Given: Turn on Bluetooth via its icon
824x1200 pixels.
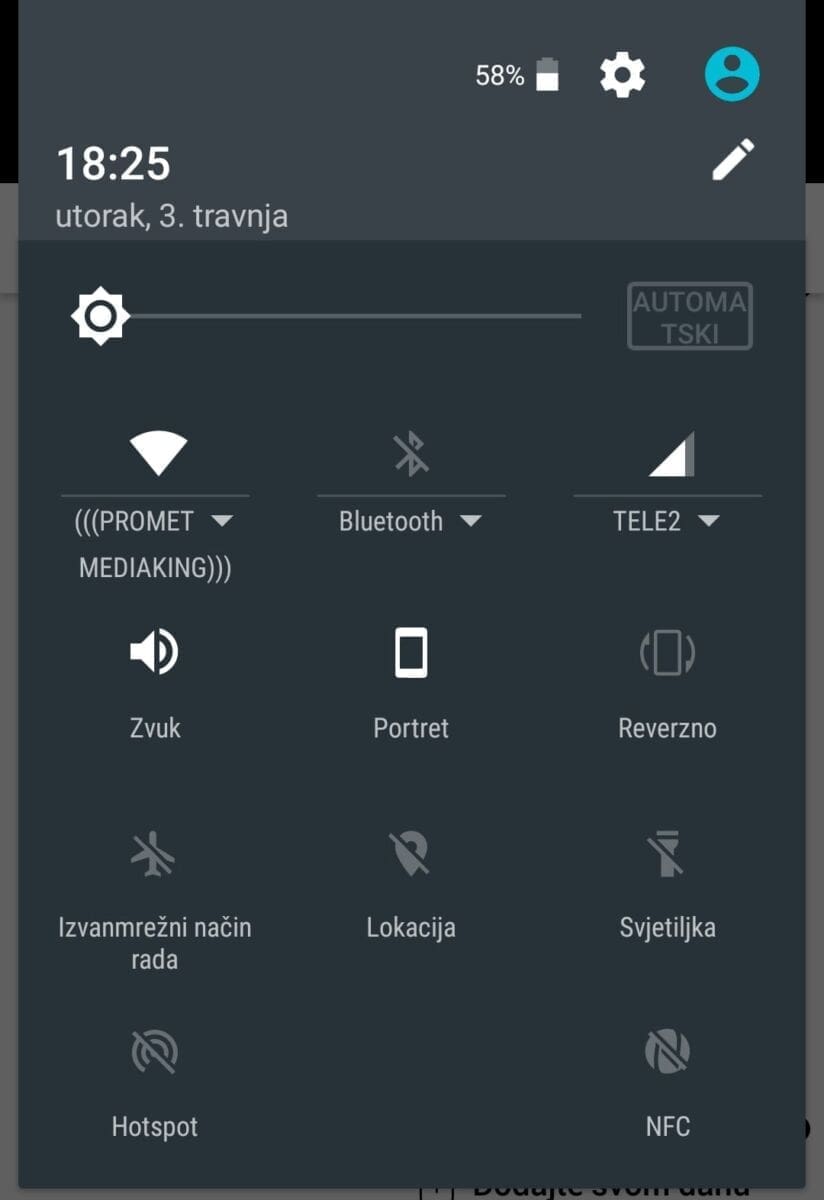Looking at the screenshot, I should point(411,455).
